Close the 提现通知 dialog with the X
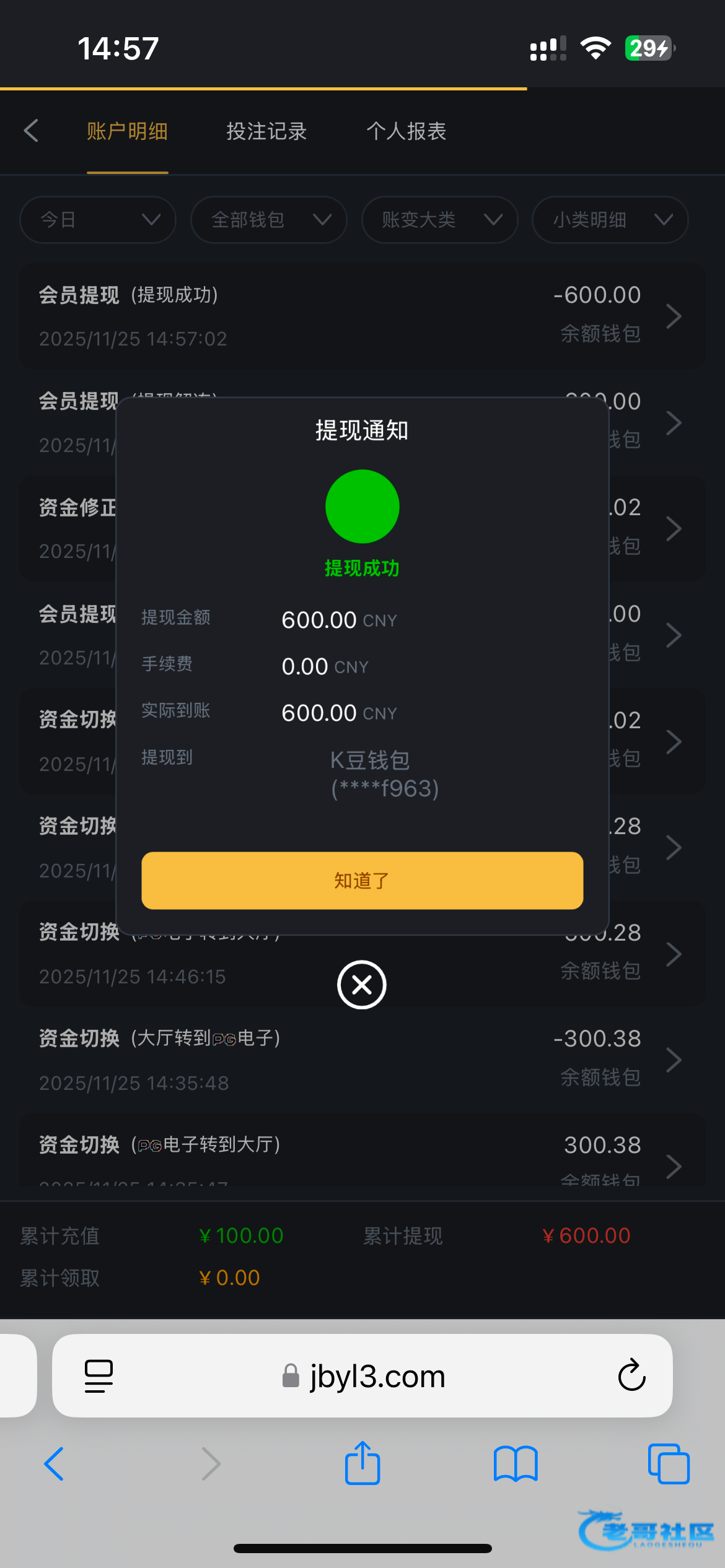 (362, 984)
